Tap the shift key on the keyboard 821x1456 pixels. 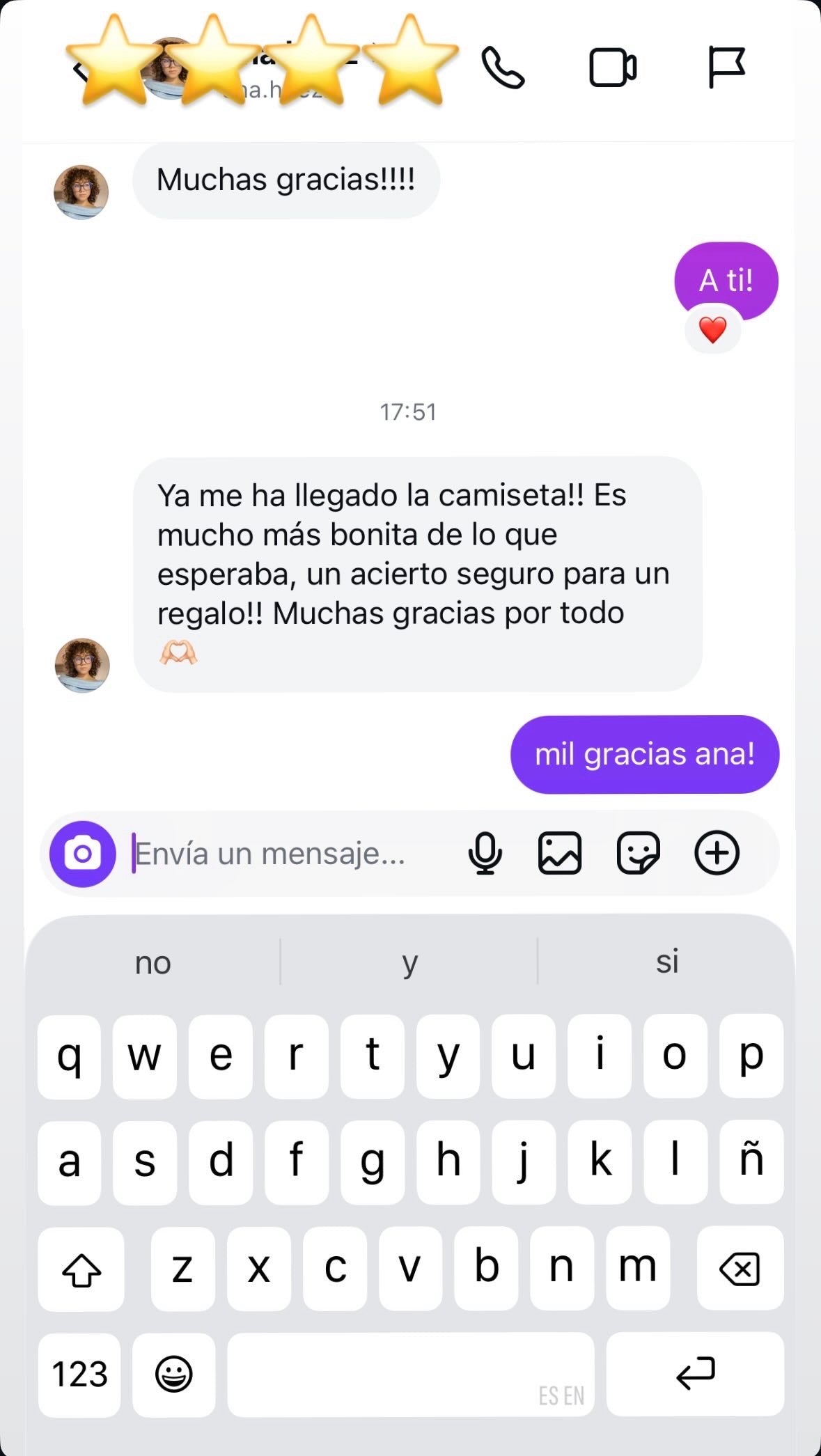(81, 1269)
